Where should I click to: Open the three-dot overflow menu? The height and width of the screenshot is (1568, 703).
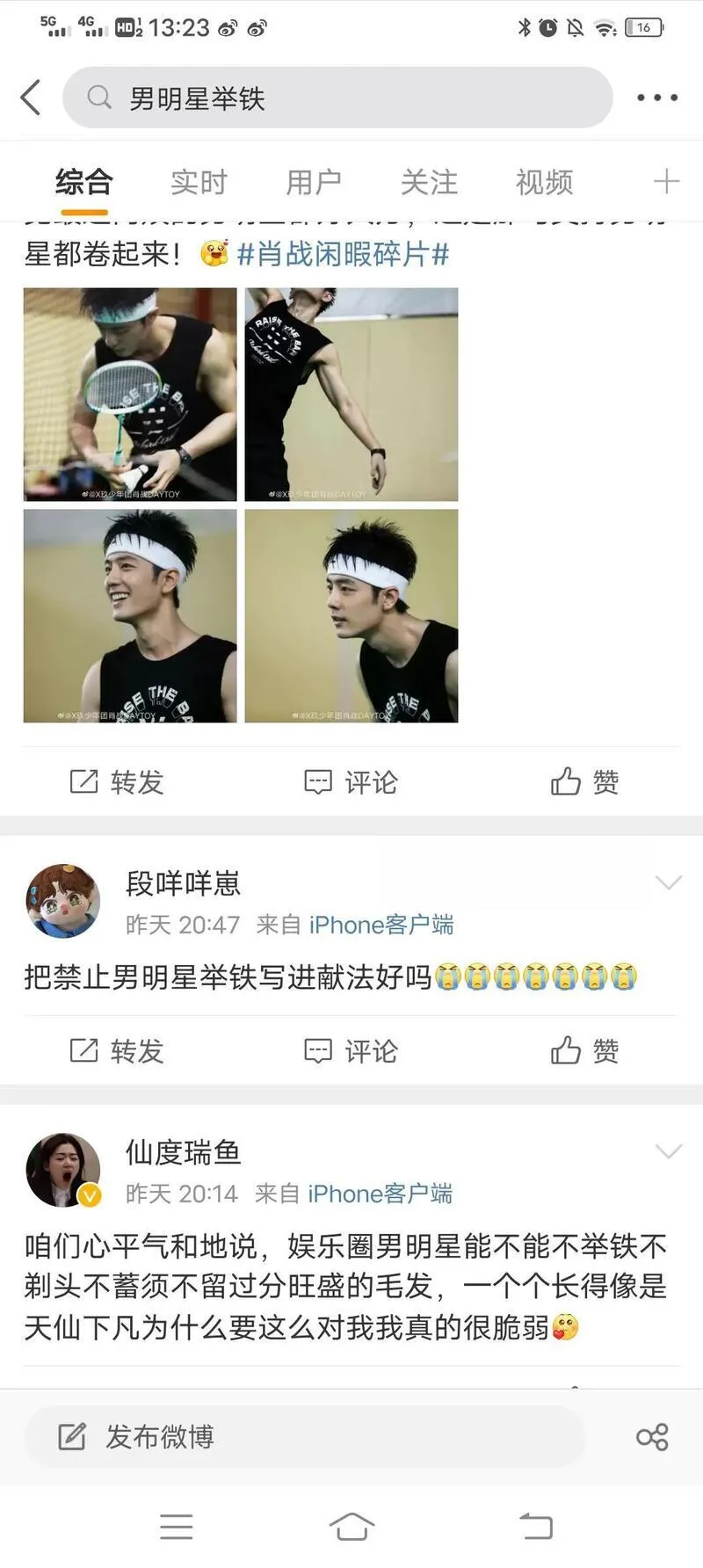(x=657, y=98)
